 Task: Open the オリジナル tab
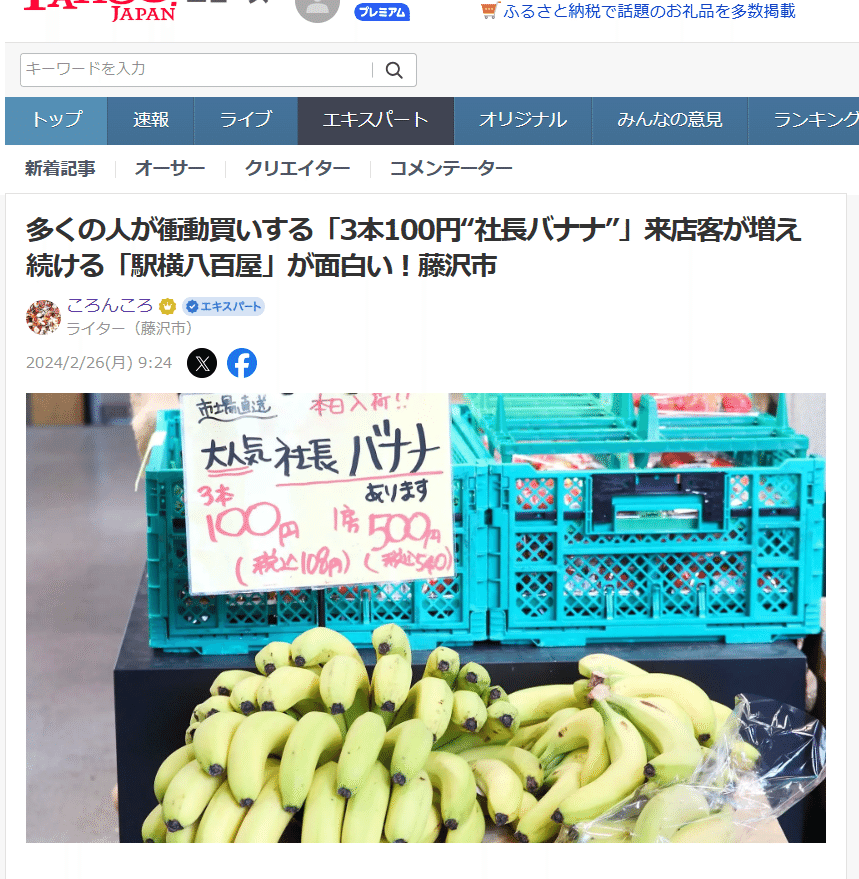coord(523,120)
